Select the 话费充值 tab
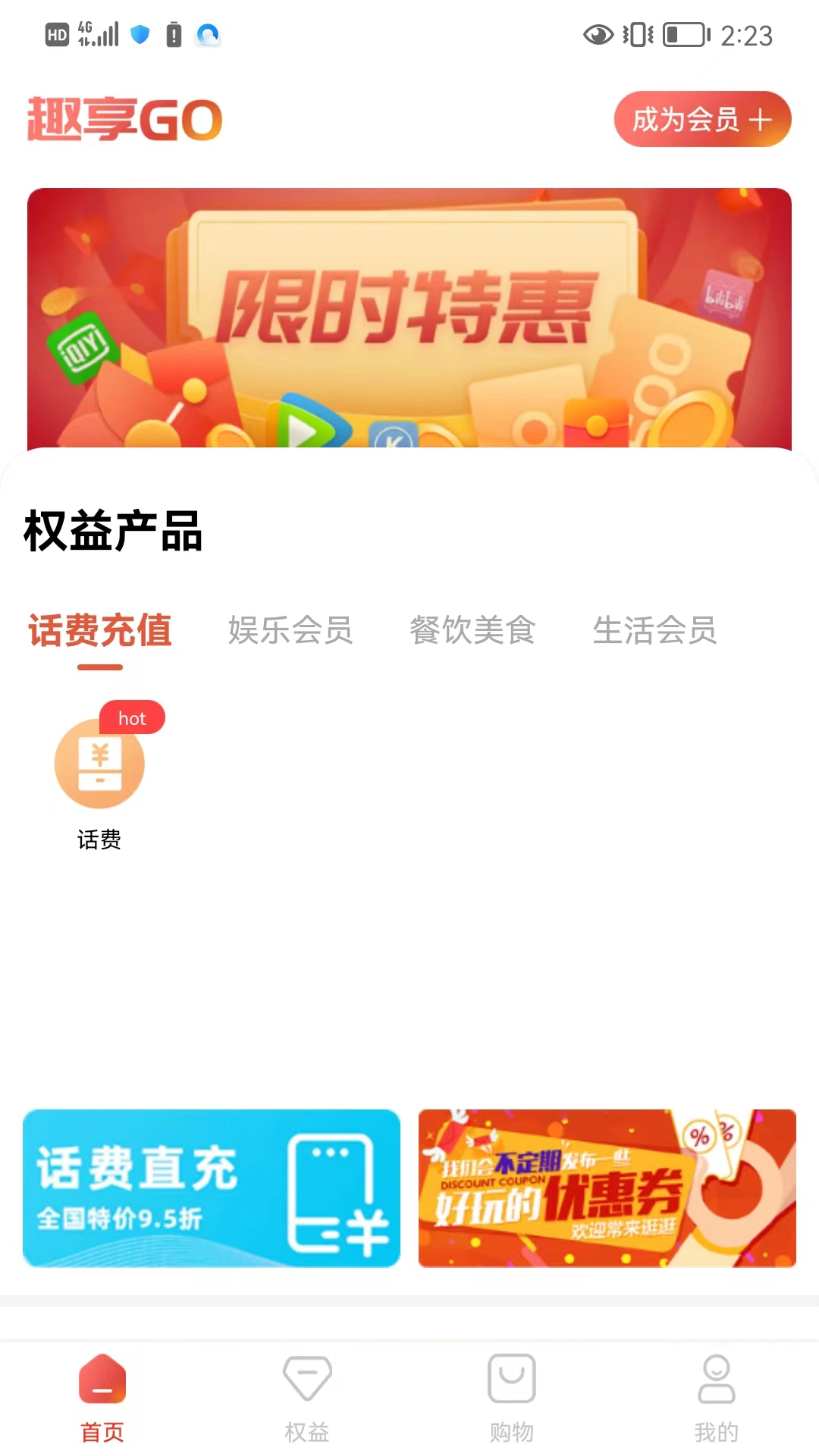819x1456 pixels. pos(100,631)
